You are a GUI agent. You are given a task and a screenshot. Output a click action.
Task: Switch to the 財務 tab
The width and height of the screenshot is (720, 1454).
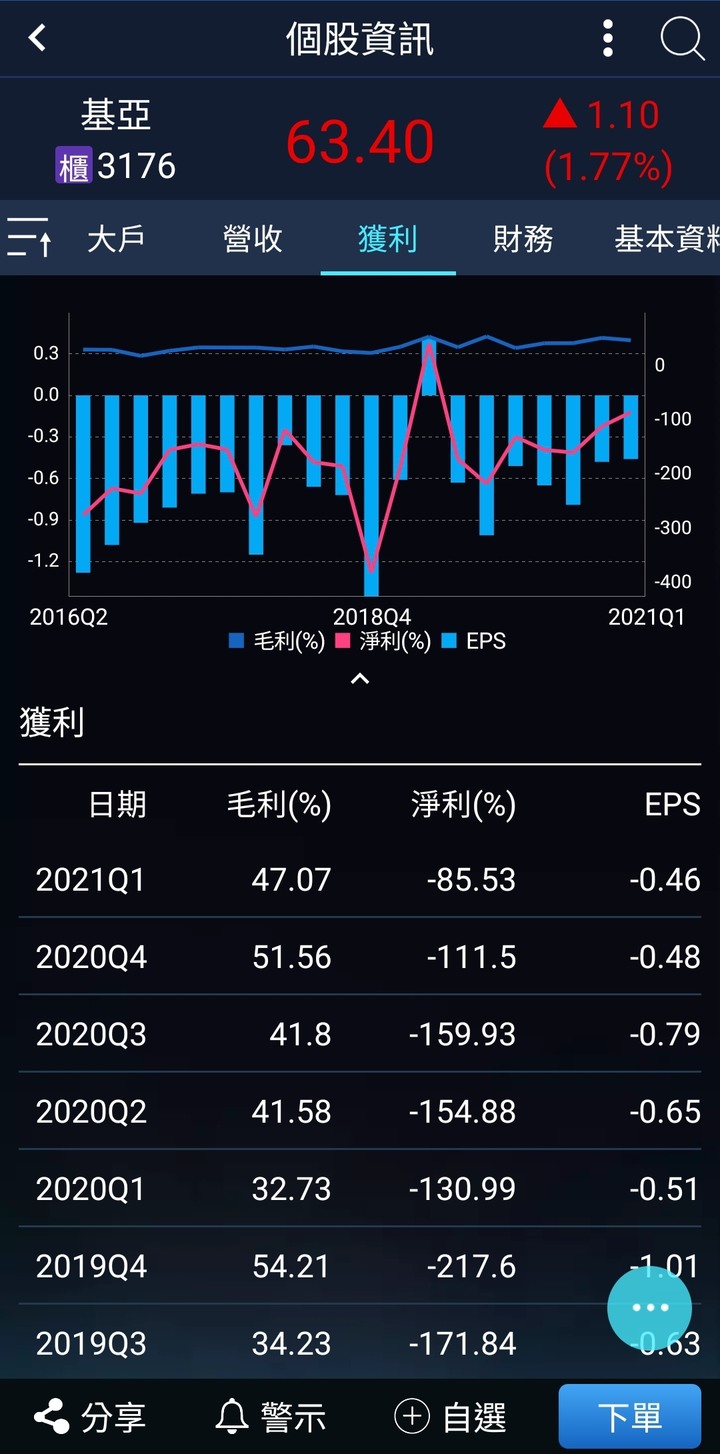[523, 239]
